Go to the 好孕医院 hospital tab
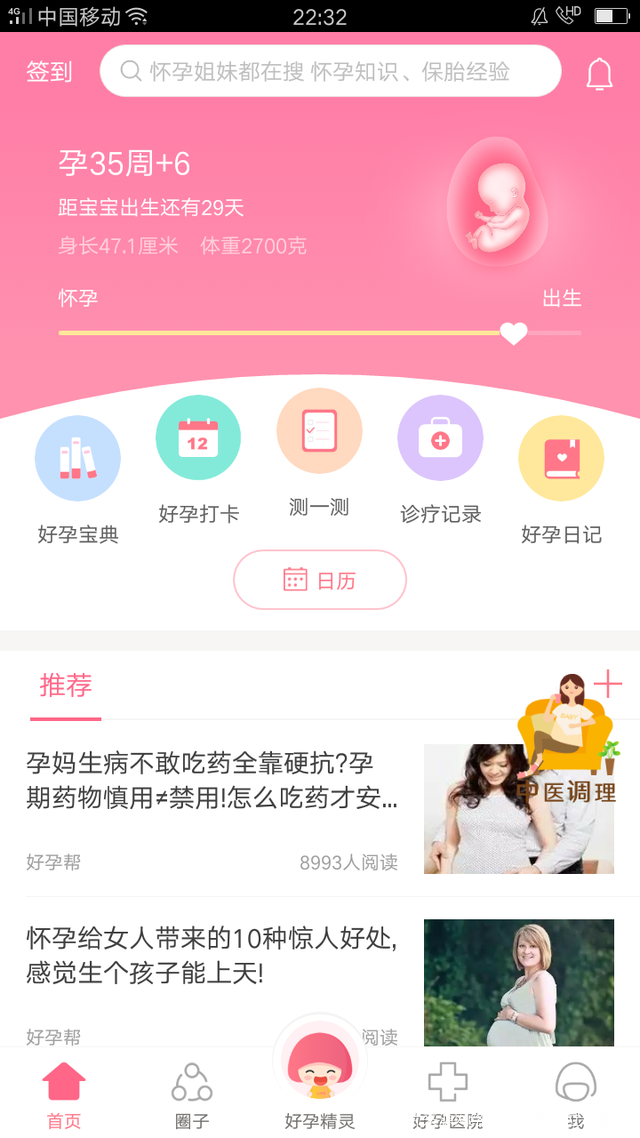This screenshot has width=640, height=1138. coord(447,1095)
